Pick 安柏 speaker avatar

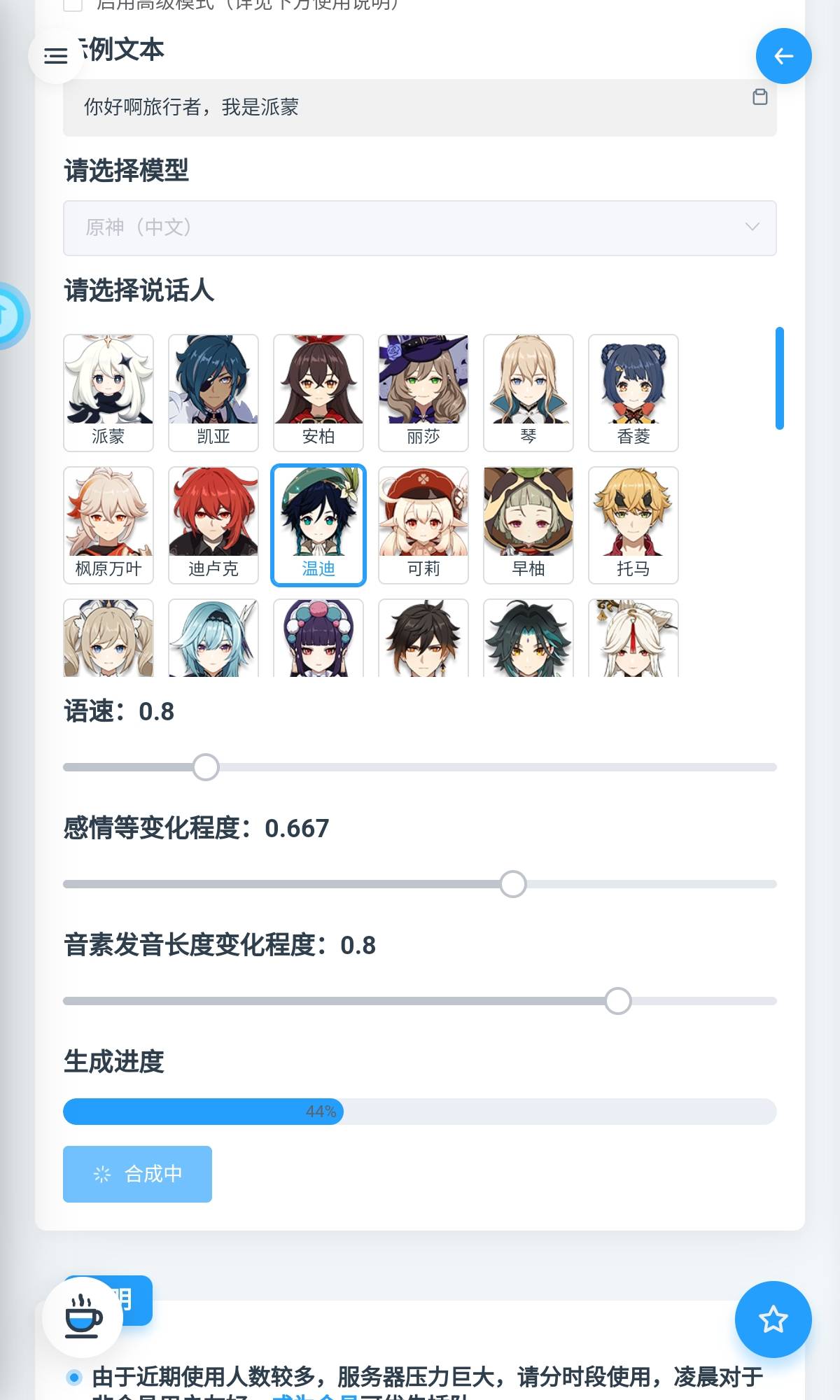point(318,392)
